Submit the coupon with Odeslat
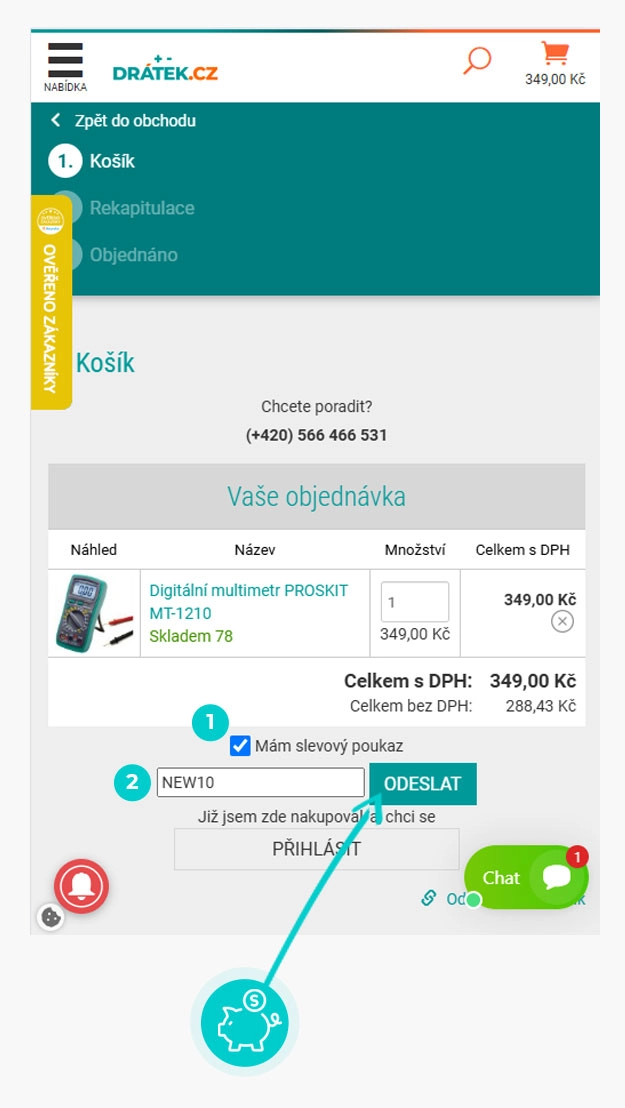Image resolution: width=625 pixels, height=1108 pixels. [x=422, y=783]
